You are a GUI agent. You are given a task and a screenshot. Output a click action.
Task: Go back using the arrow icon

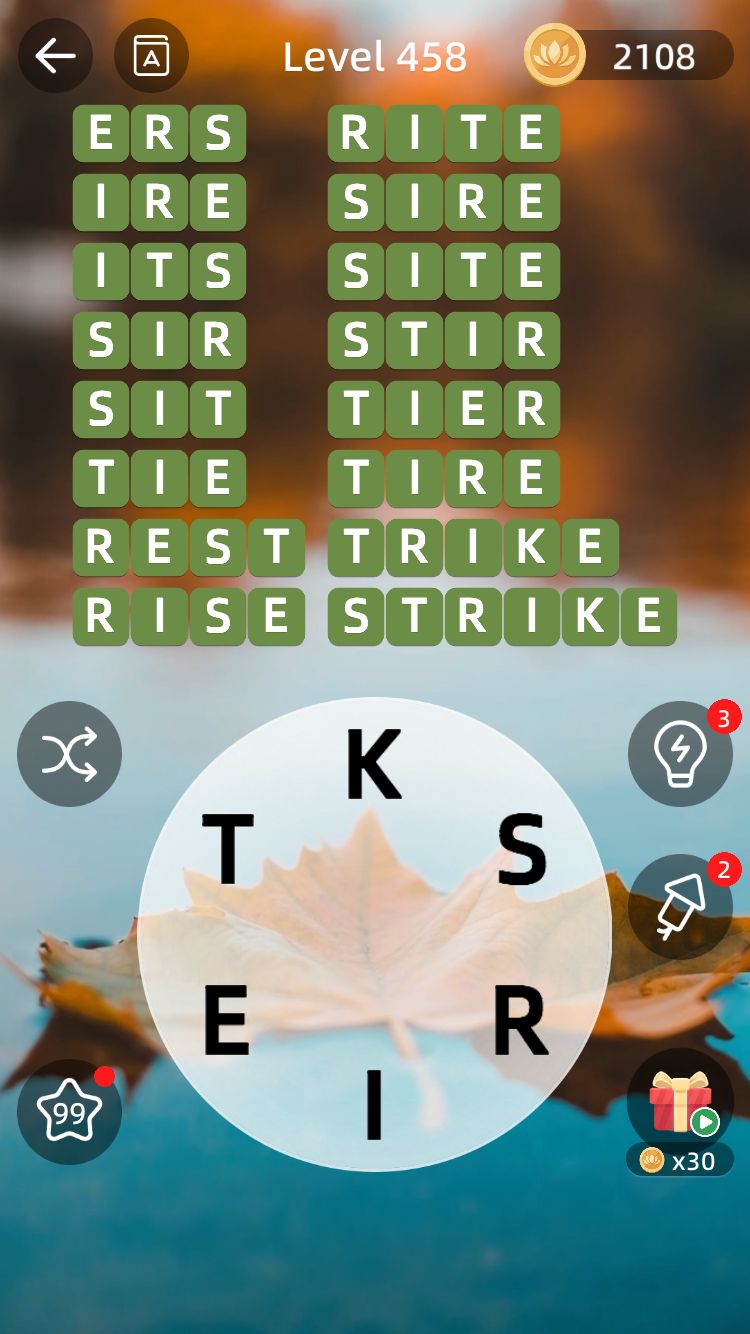point(55,56)
